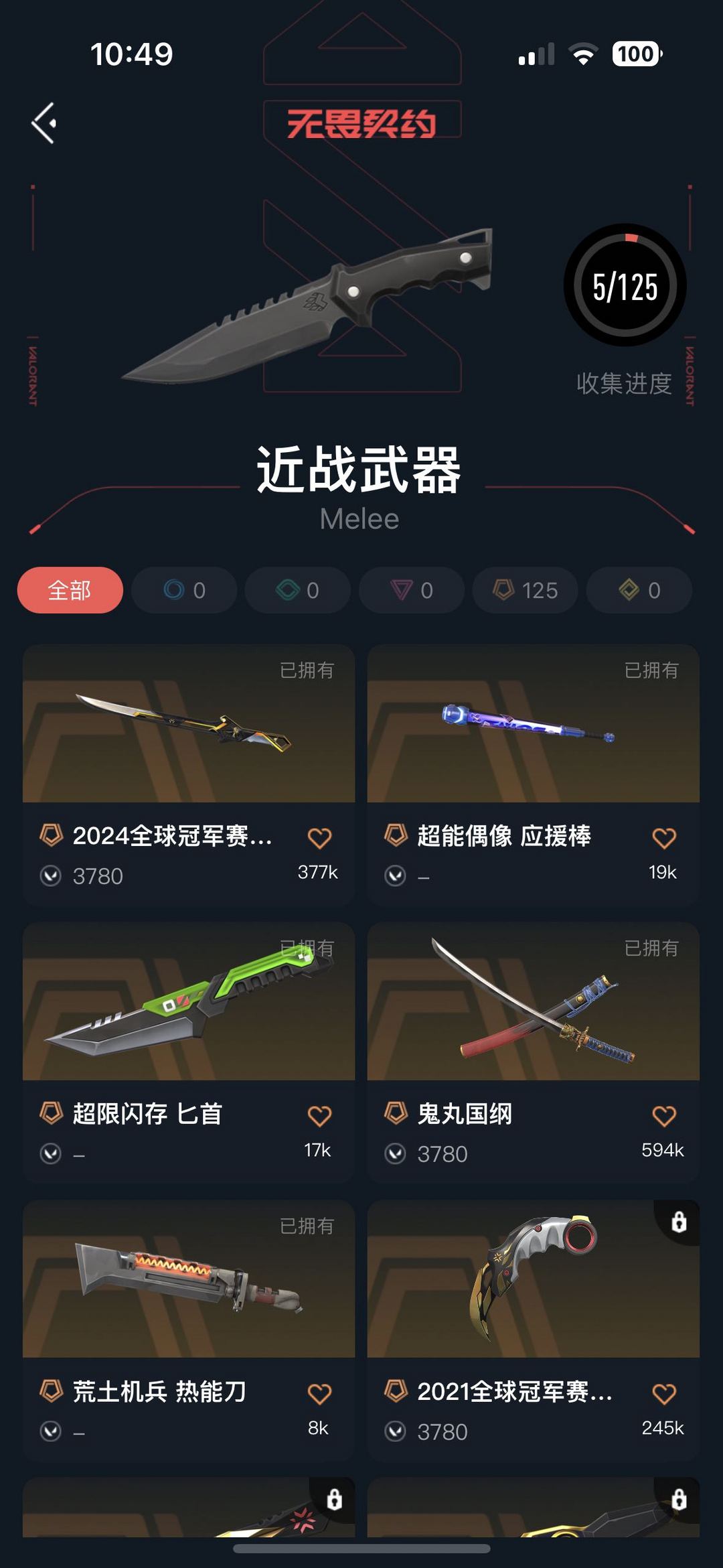The image size is (723, 1568).
Task: Open the 超限闪存 匕首 card
Action: (x=189, y=1053)
